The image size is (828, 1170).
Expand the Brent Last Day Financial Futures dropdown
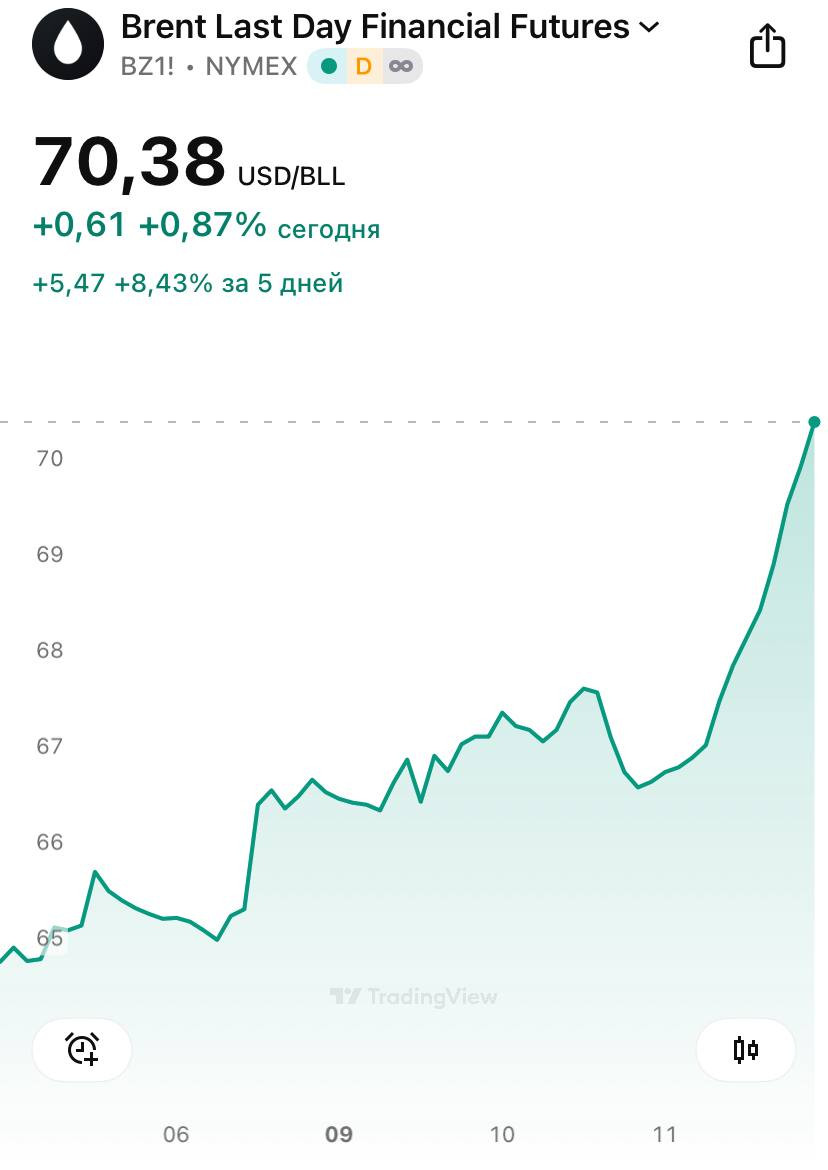649,28
